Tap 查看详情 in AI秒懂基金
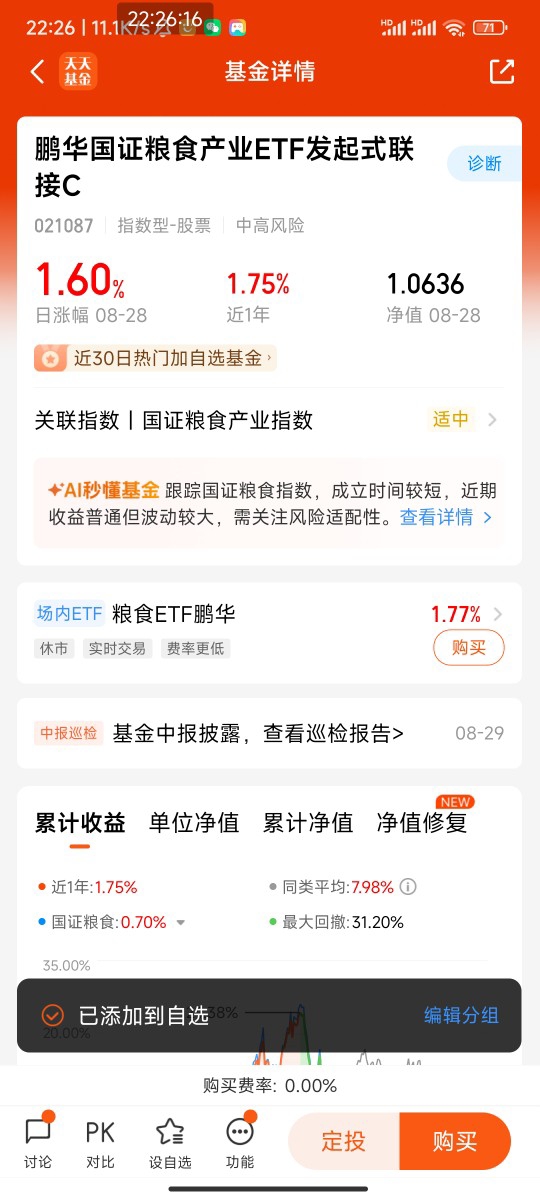 (x=446, y=517)
